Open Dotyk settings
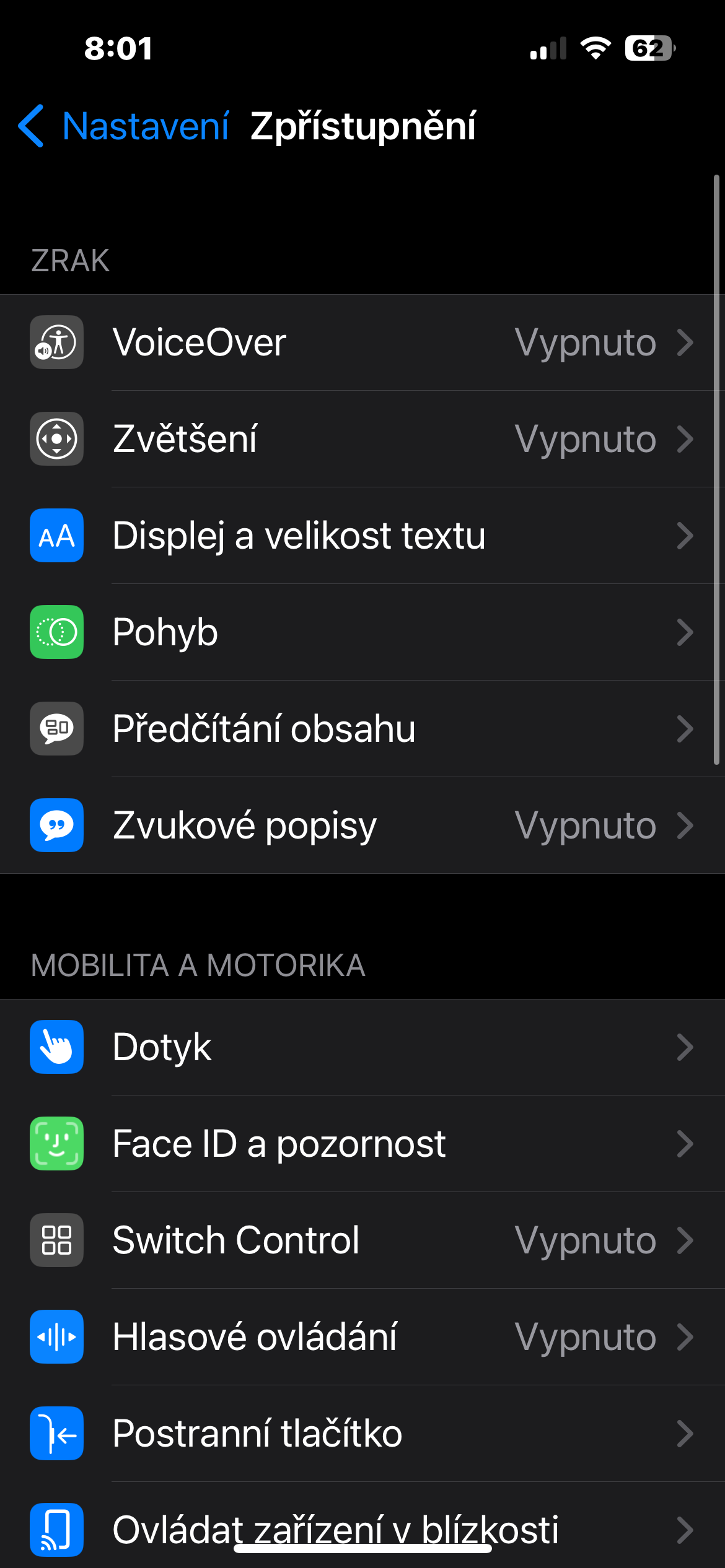The width and height of the screenshot is (725, 1568). tap(362, 1047)
